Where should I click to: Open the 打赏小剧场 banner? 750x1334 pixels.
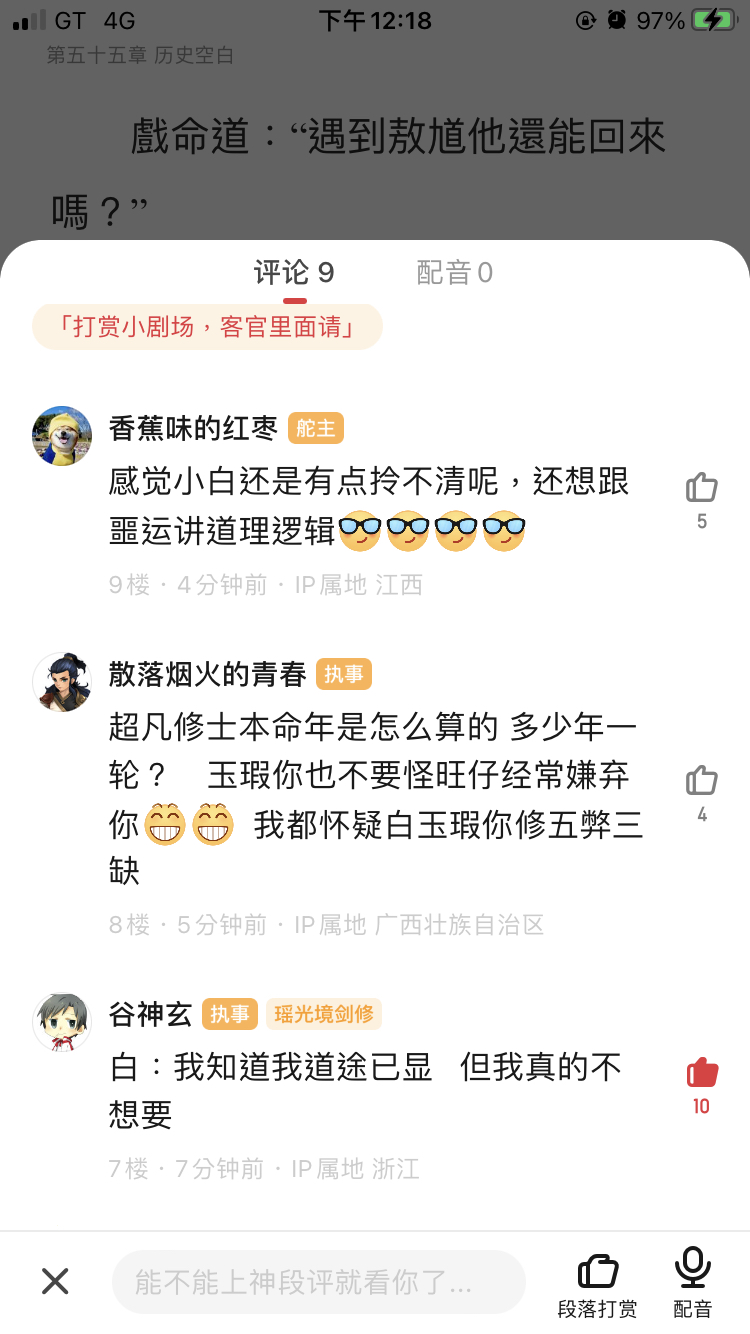(207, 327)
